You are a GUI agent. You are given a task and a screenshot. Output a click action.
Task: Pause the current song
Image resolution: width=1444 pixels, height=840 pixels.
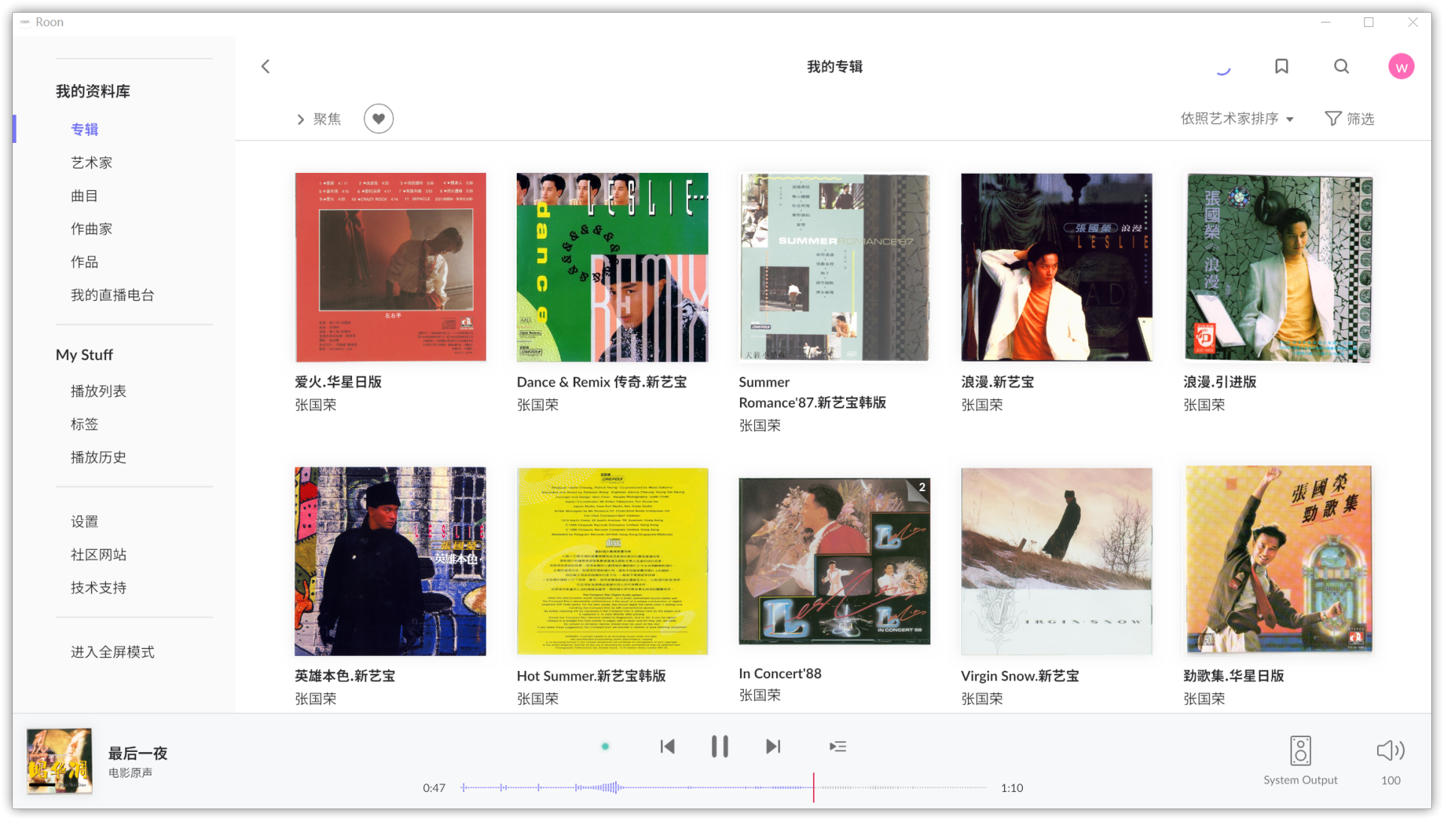[x=720, y=747]
